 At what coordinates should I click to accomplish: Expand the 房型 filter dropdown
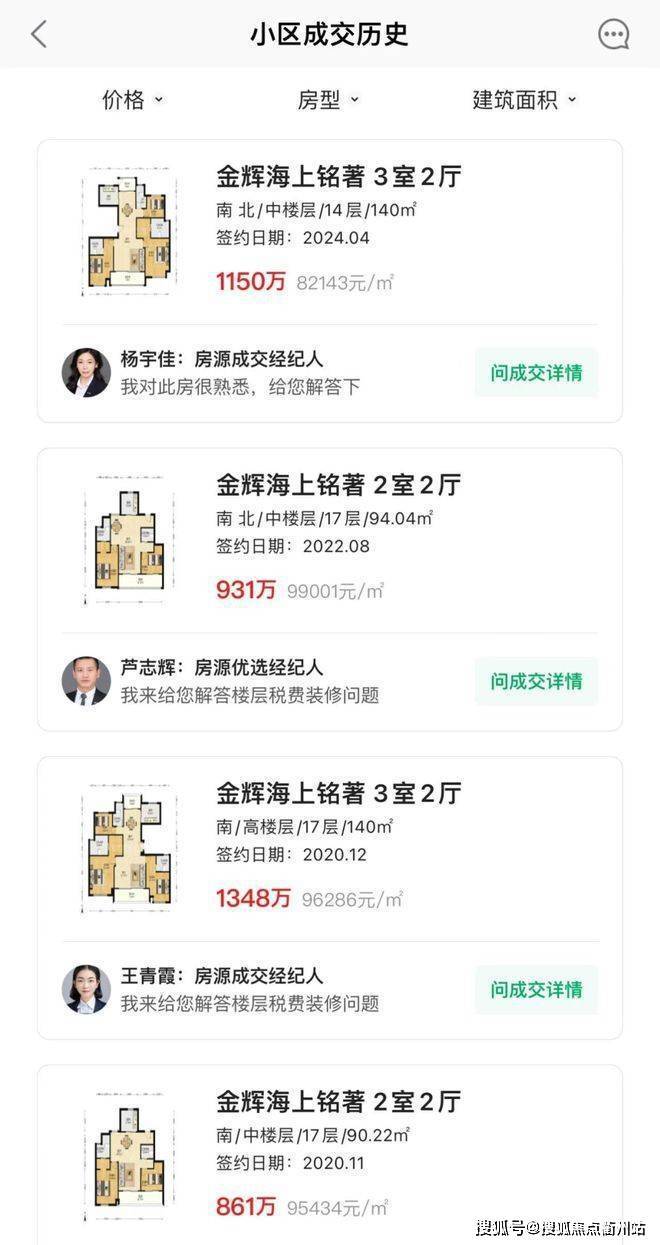pyautogui.click(x=327, y=100)
